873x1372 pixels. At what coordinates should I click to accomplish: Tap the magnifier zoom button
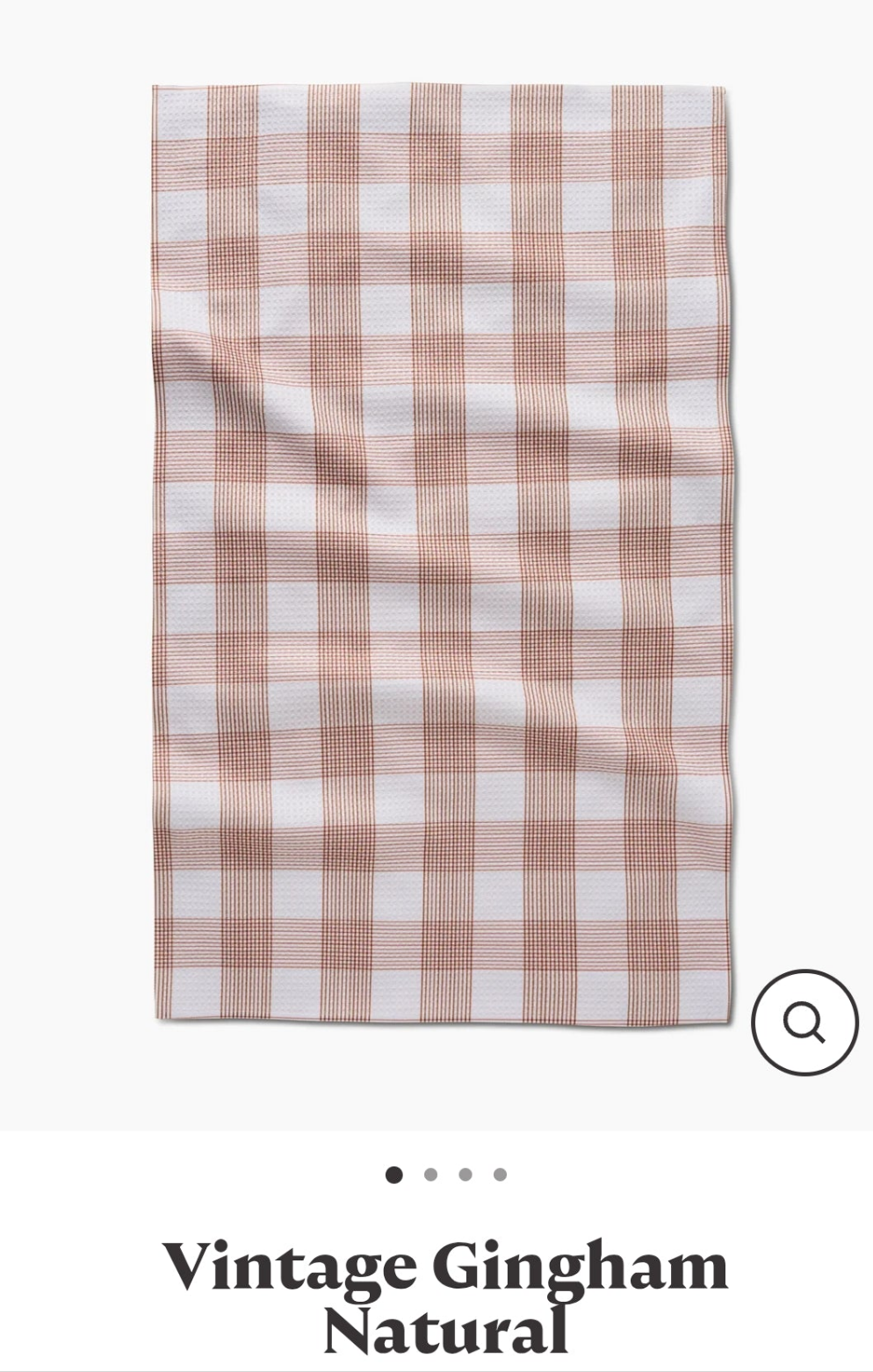(x=804, y=1022)
